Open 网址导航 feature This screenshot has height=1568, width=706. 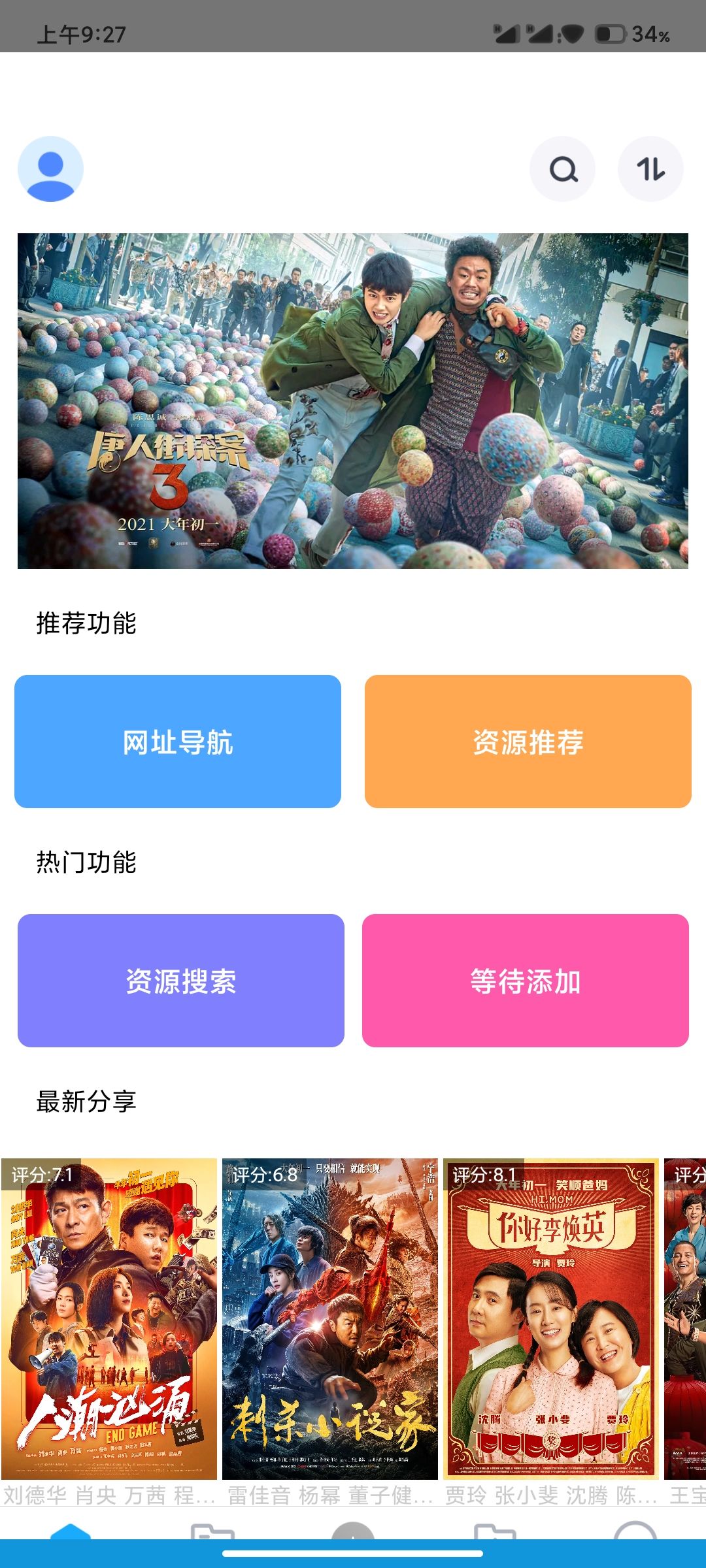(x=178, y=742)
